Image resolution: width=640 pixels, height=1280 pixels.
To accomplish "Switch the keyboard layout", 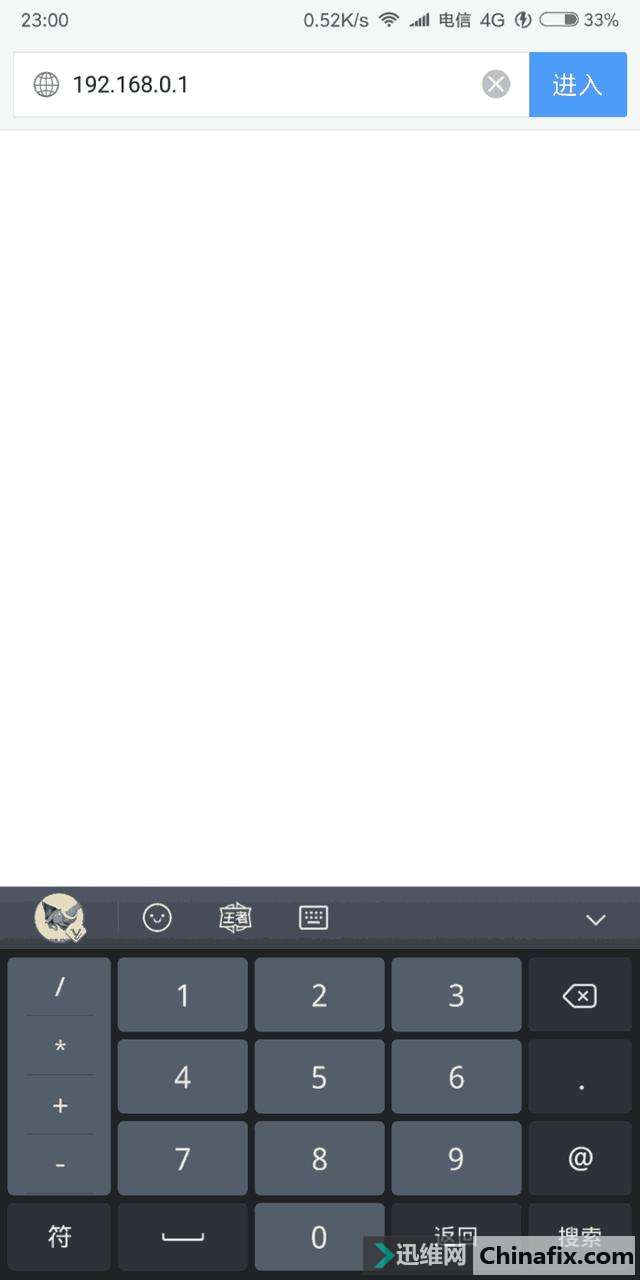I will click(314, 918).
